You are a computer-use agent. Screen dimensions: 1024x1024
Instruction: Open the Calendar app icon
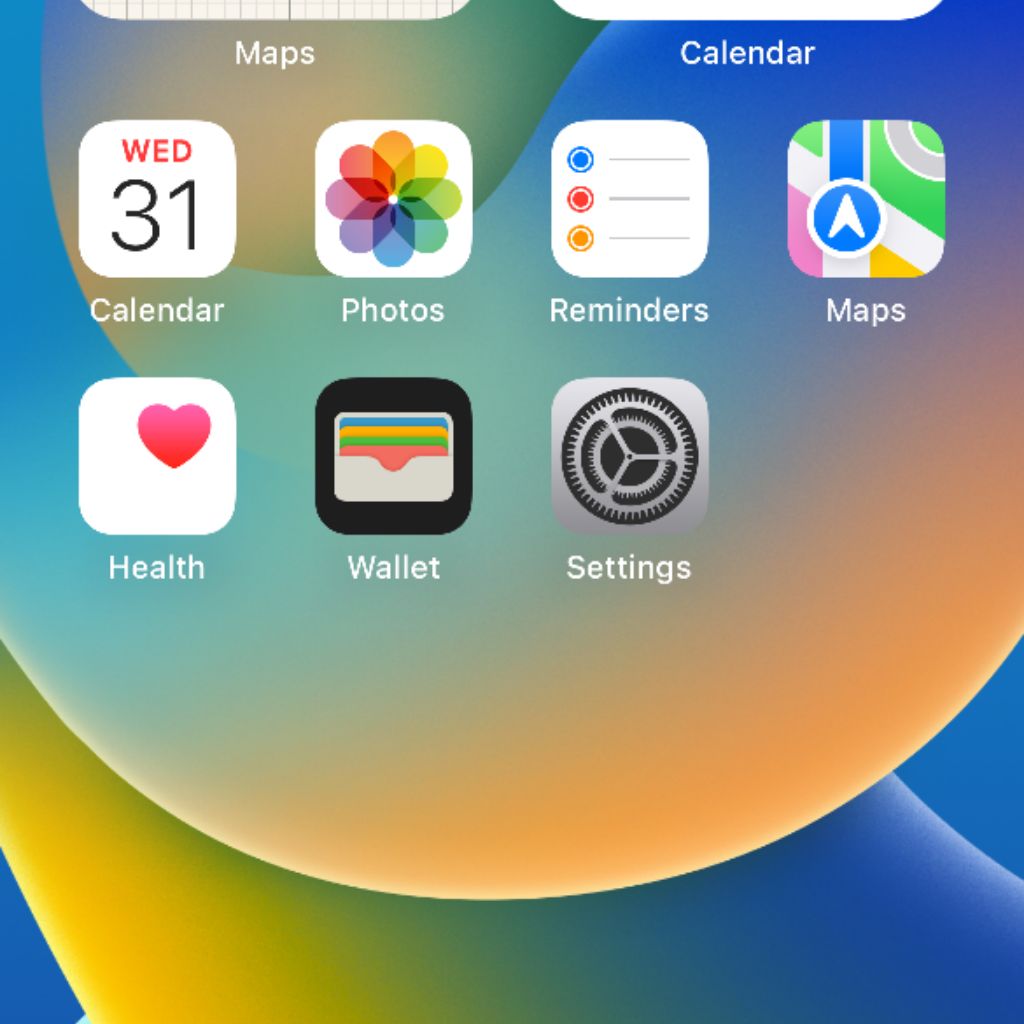click(157, 199)
